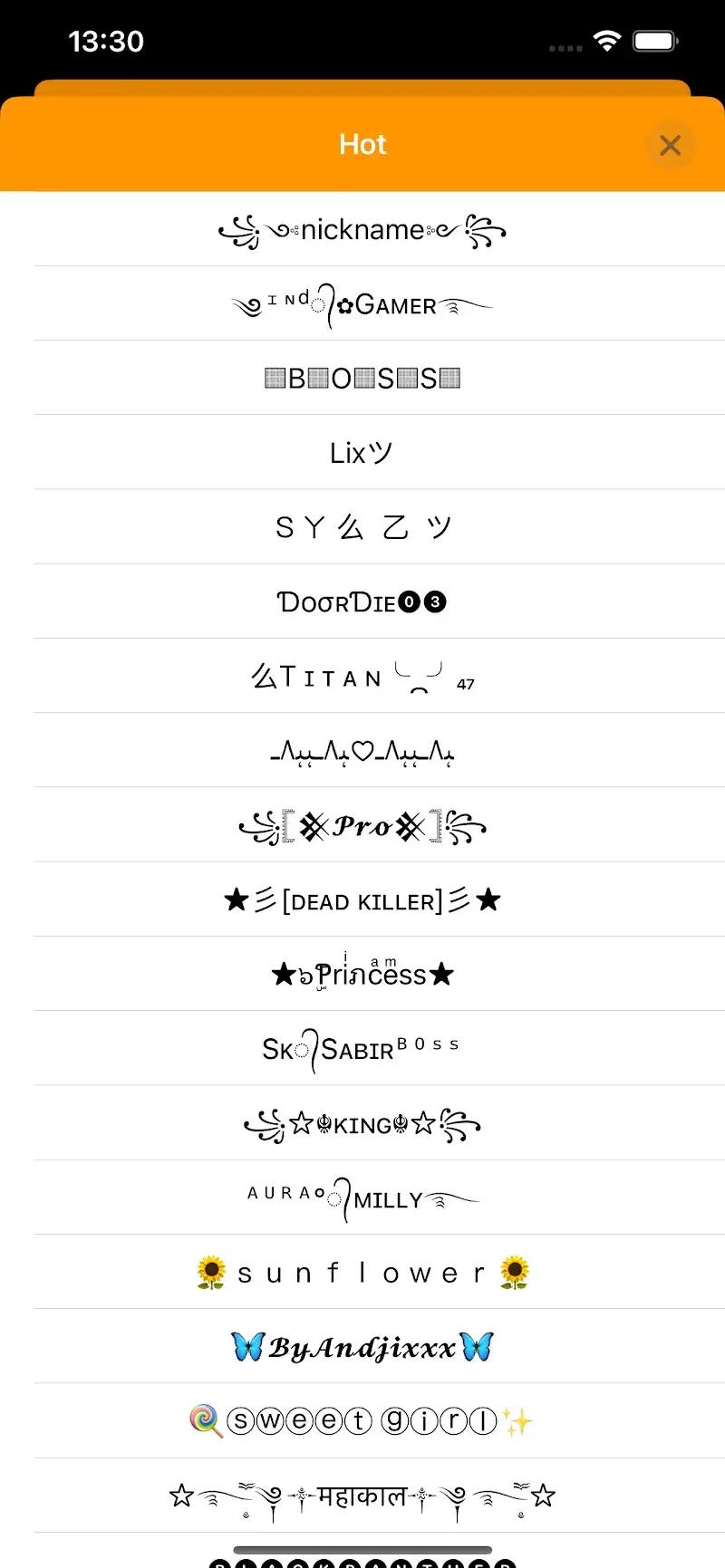Select the 'I am Princess' nickname

pyautogui.click(x=362, y=974)
